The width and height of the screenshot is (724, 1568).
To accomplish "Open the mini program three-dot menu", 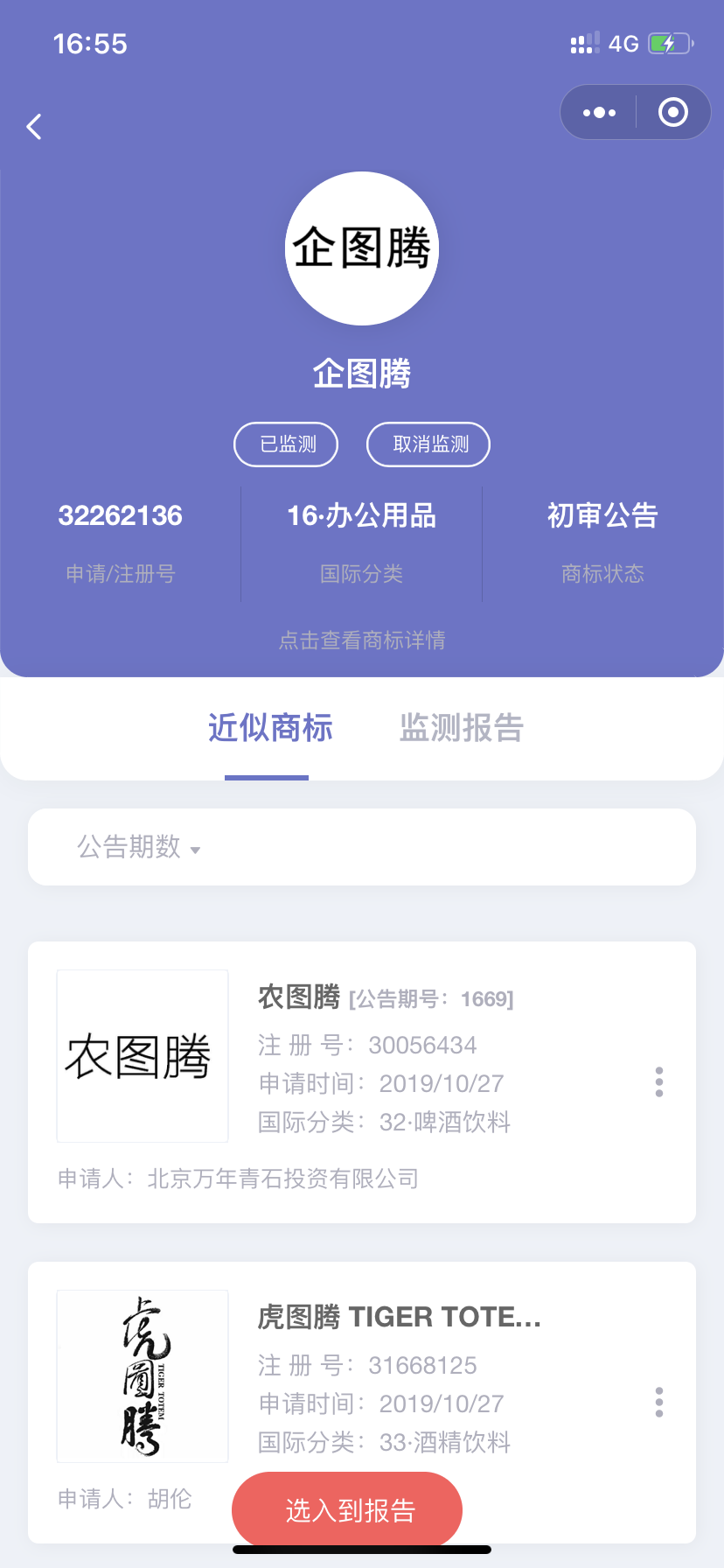I will click(x=599, y=112).
